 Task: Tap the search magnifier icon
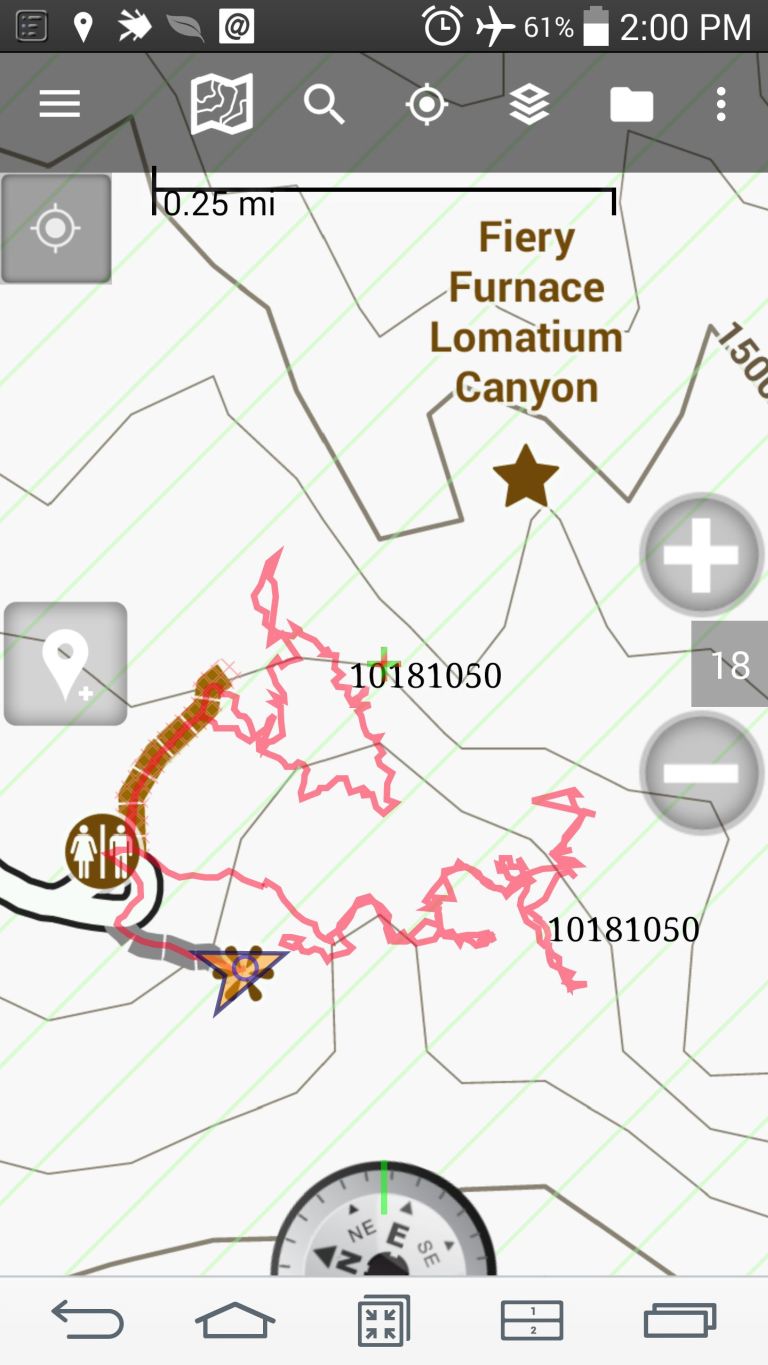click(324, 104)
